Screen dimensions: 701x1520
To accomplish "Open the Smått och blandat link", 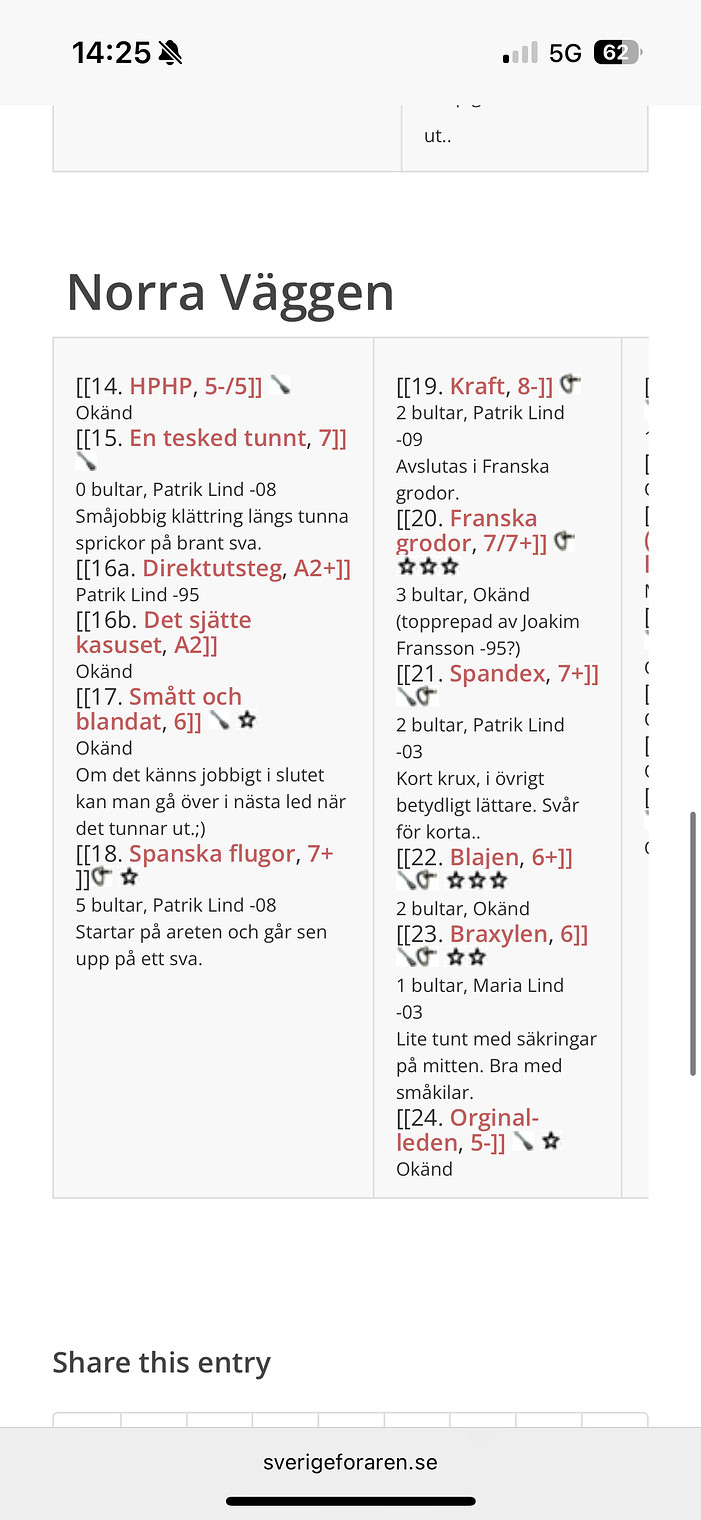I will pyautogui.click(x=185, y=697).
